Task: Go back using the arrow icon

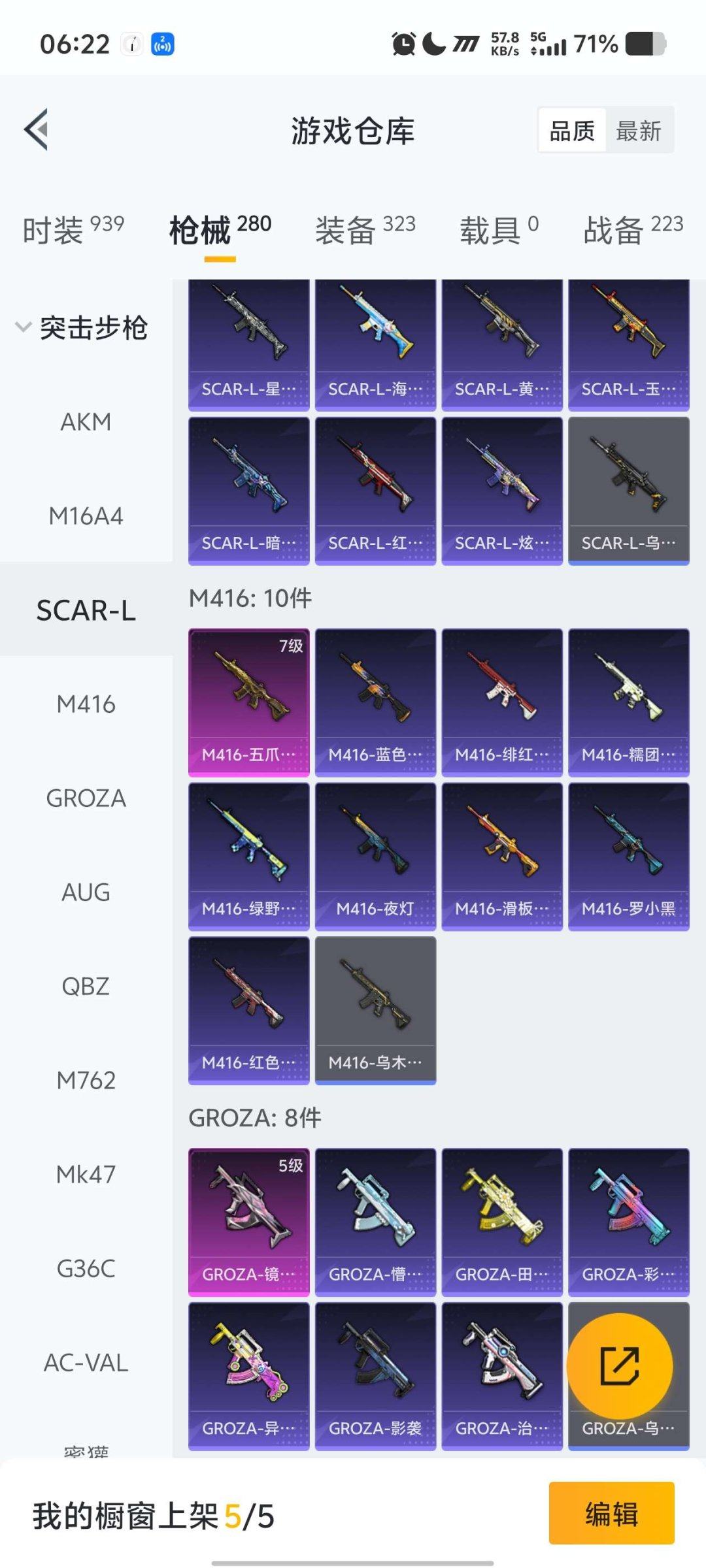Action: 37,129
